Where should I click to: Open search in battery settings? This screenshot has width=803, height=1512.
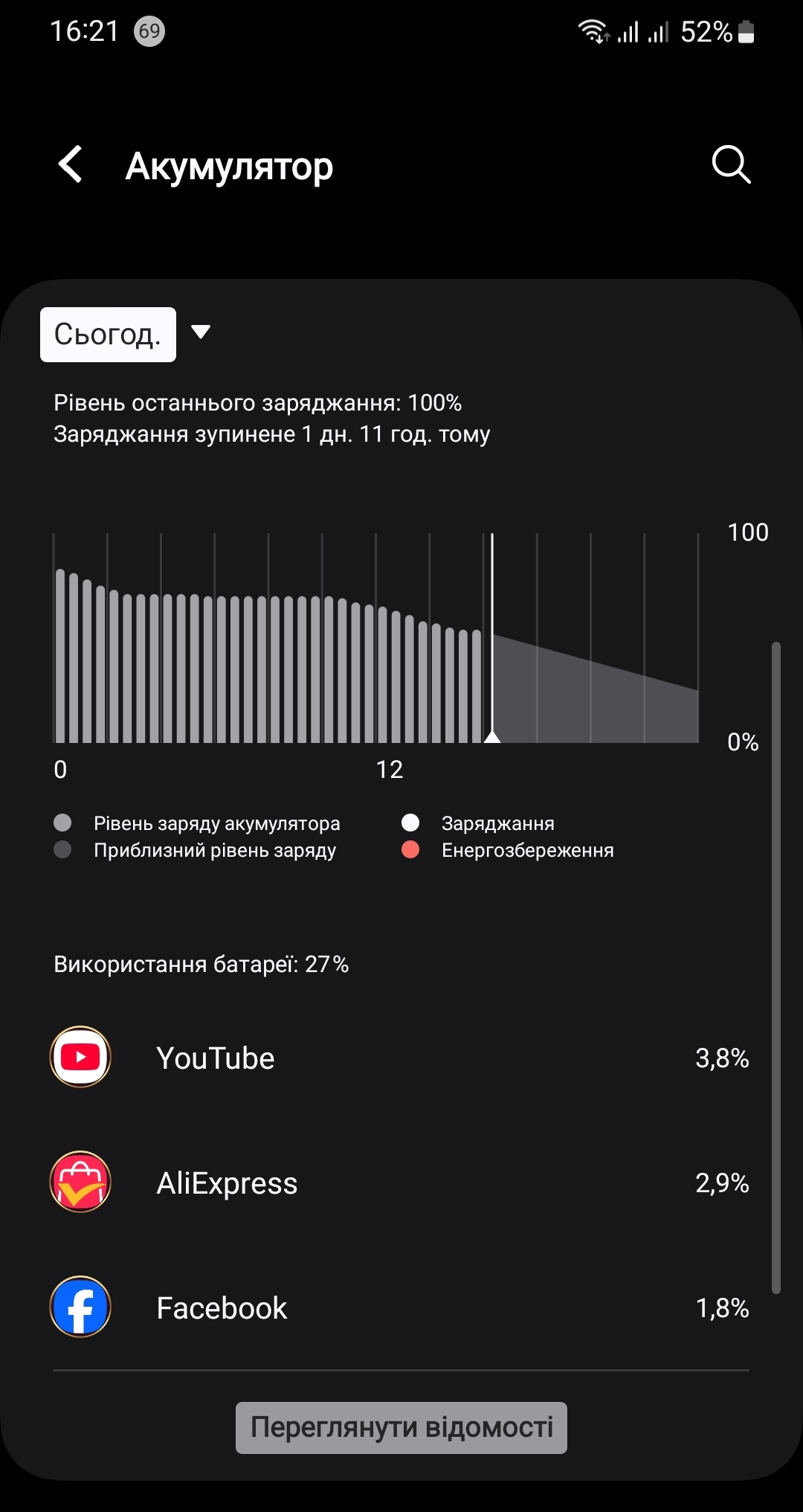coord(731,164)
